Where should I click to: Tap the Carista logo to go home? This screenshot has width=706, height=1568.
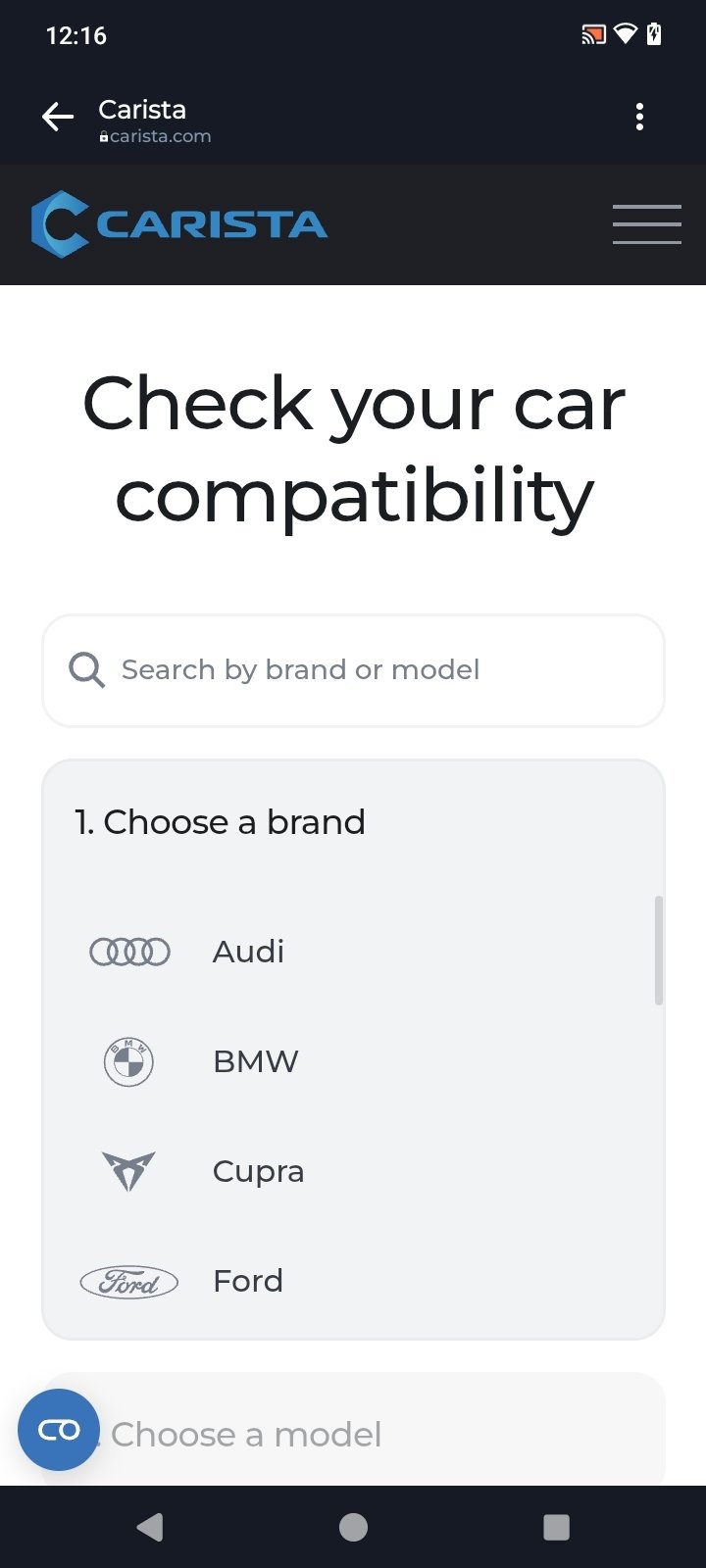coord(179,224)
